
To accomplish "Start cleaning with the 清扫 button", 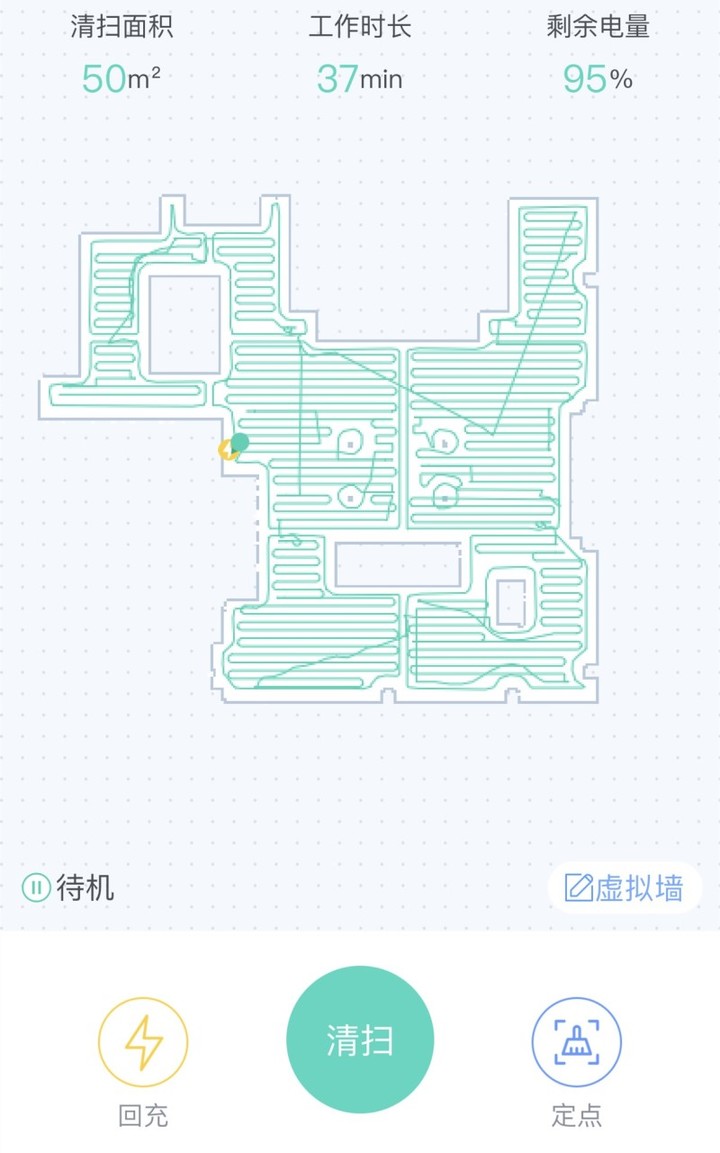I will 360,1040.
